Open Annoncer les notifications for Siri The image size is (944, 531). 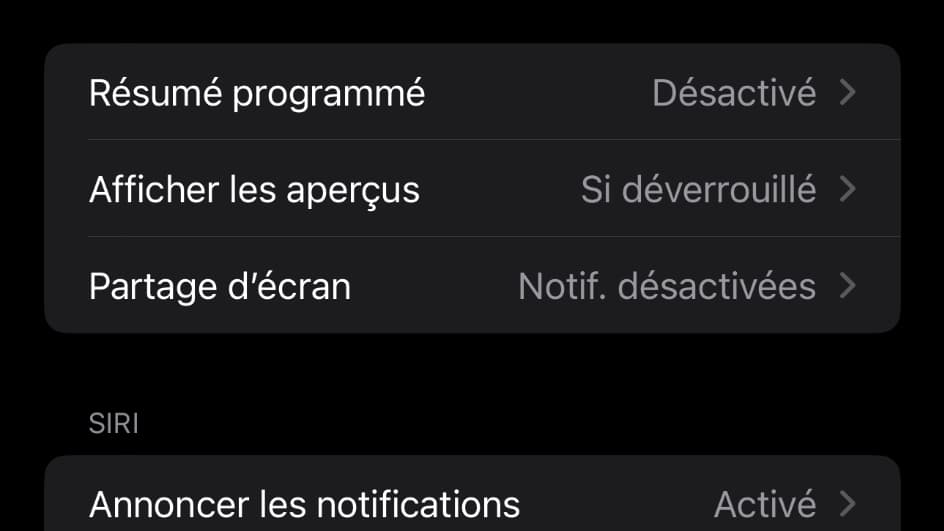[x=472, y=503]
